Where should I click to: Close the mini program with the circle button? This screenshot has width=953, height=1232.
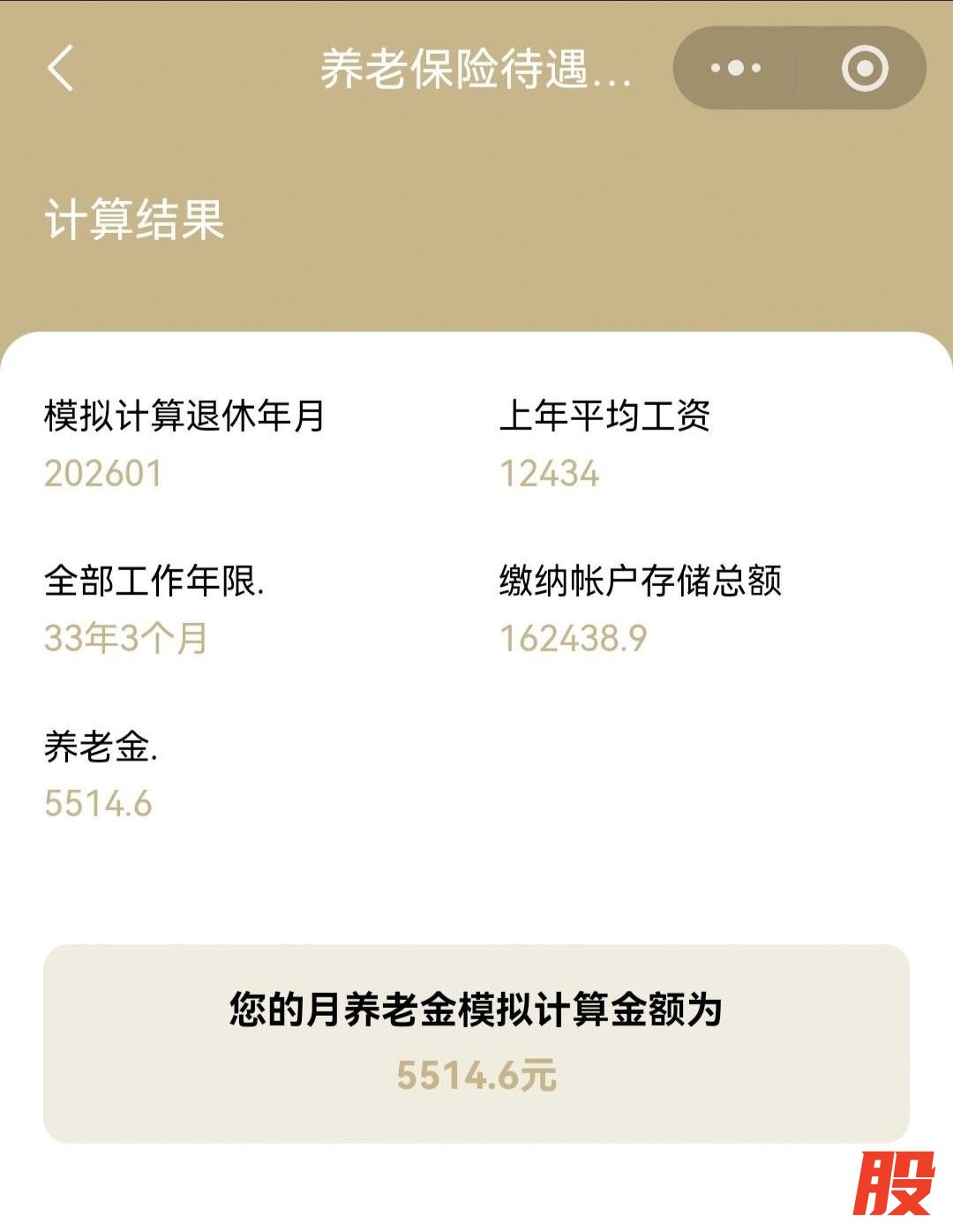[864, 68]
